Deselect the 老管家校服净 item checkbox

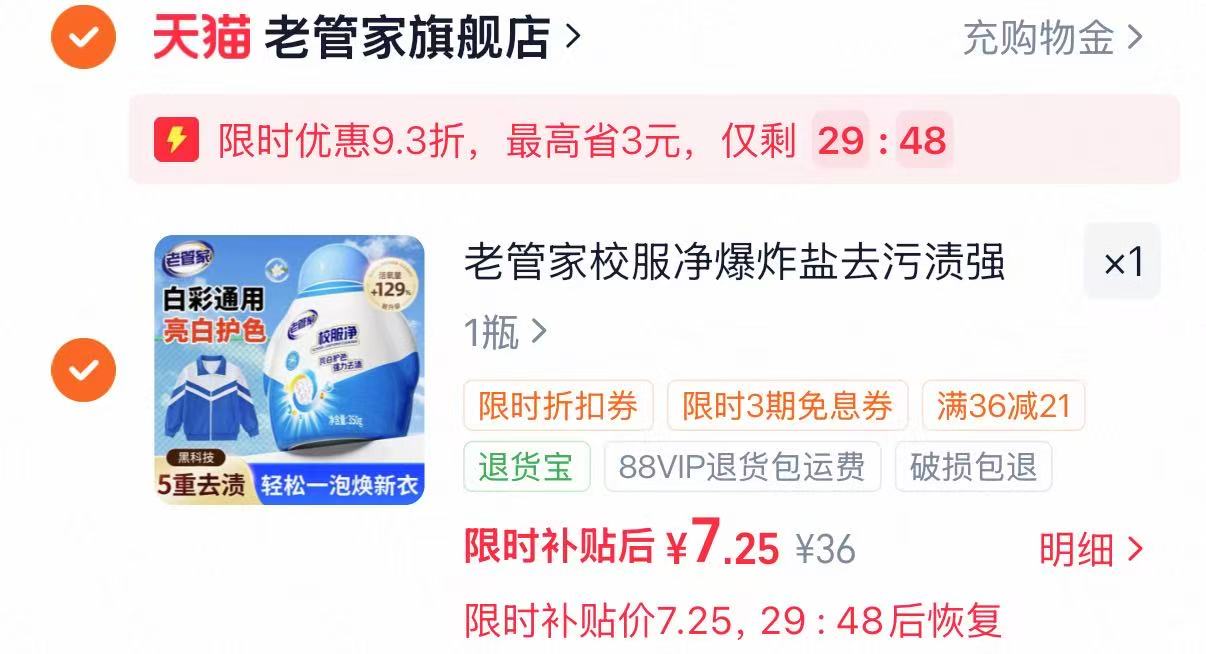click(83, 370)
